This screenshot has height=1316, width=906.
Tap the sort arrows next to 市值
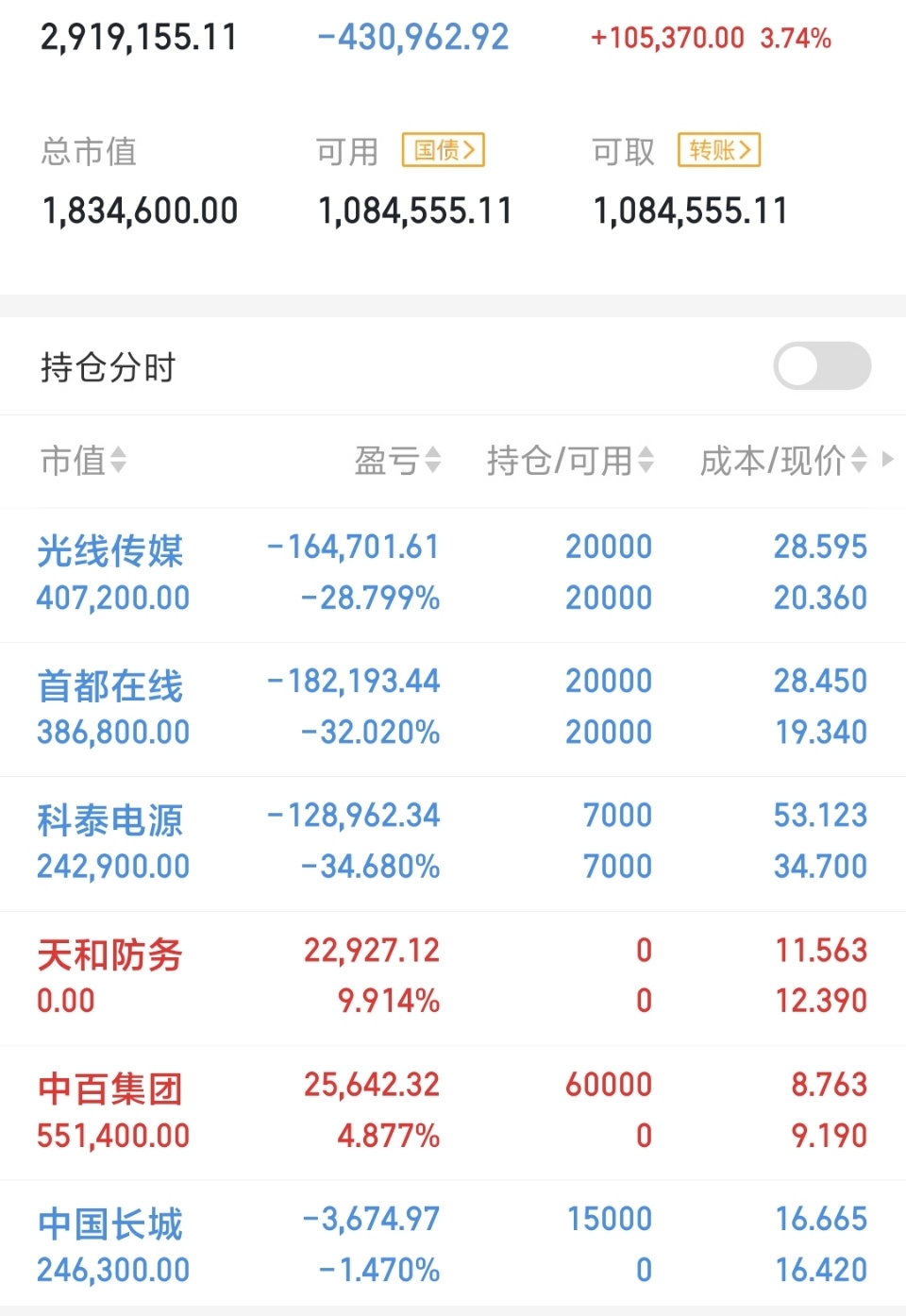[116, 462]
